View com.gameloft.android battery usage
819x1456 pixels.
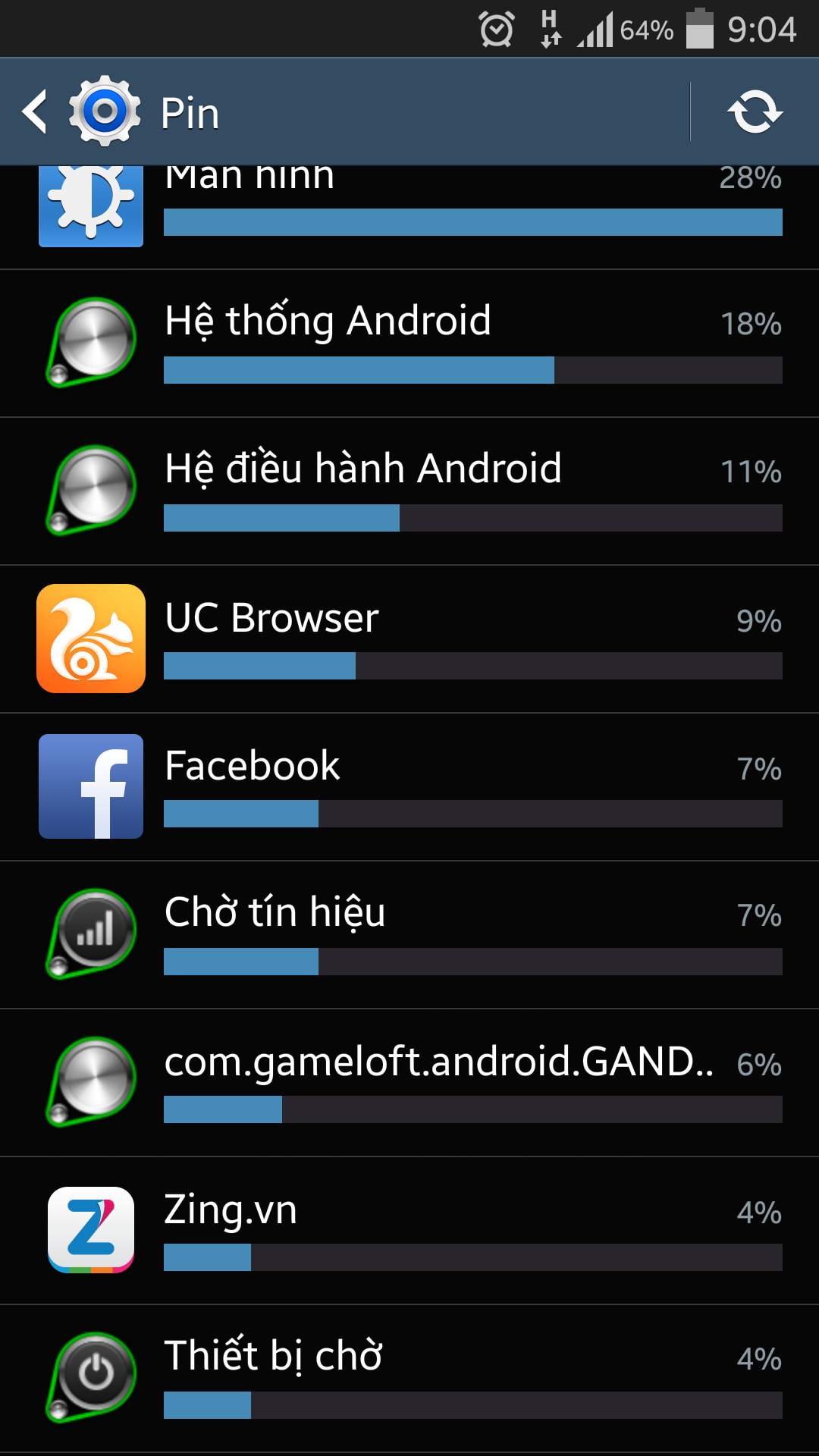(x=409, y=1083)
